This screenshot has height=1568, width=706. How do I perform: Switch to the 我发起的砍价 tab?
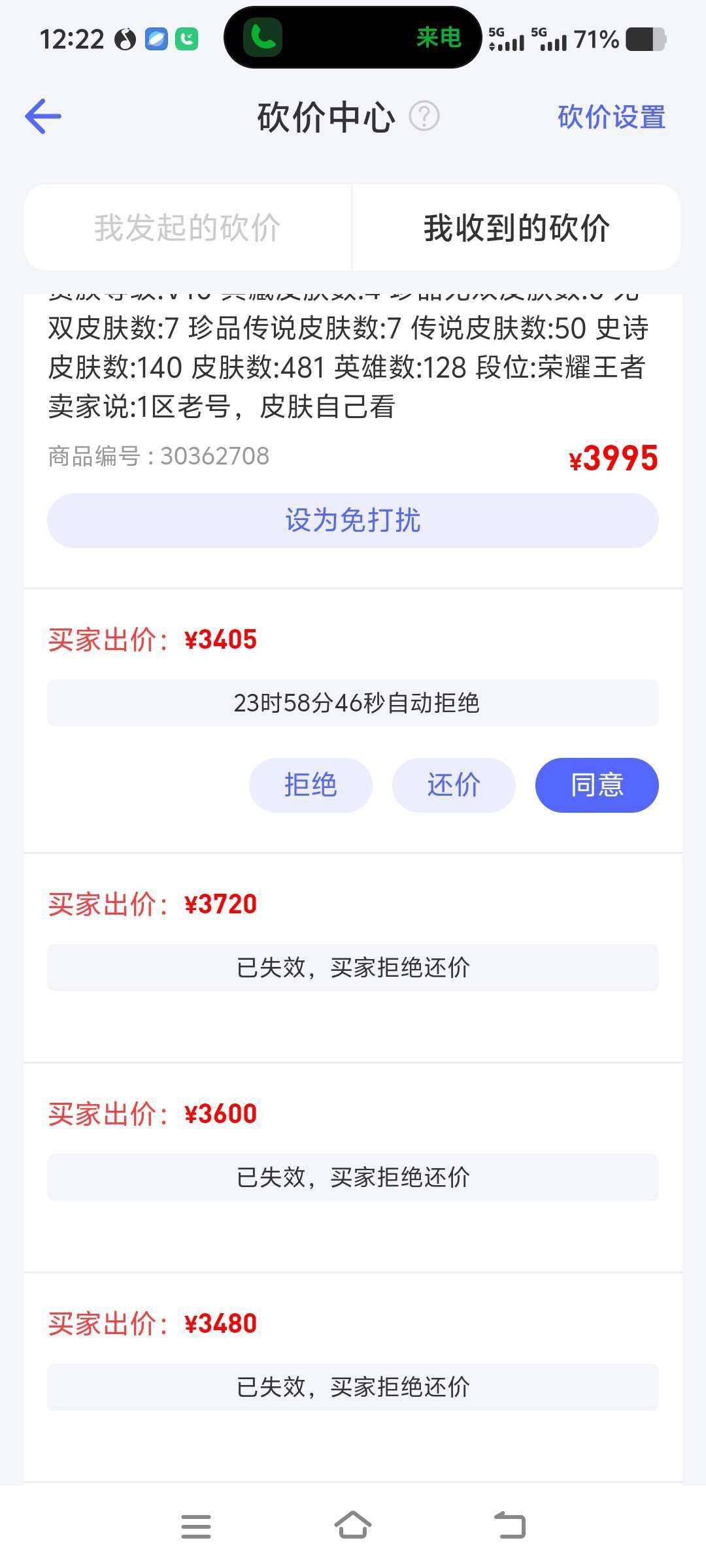click(188, 227)
